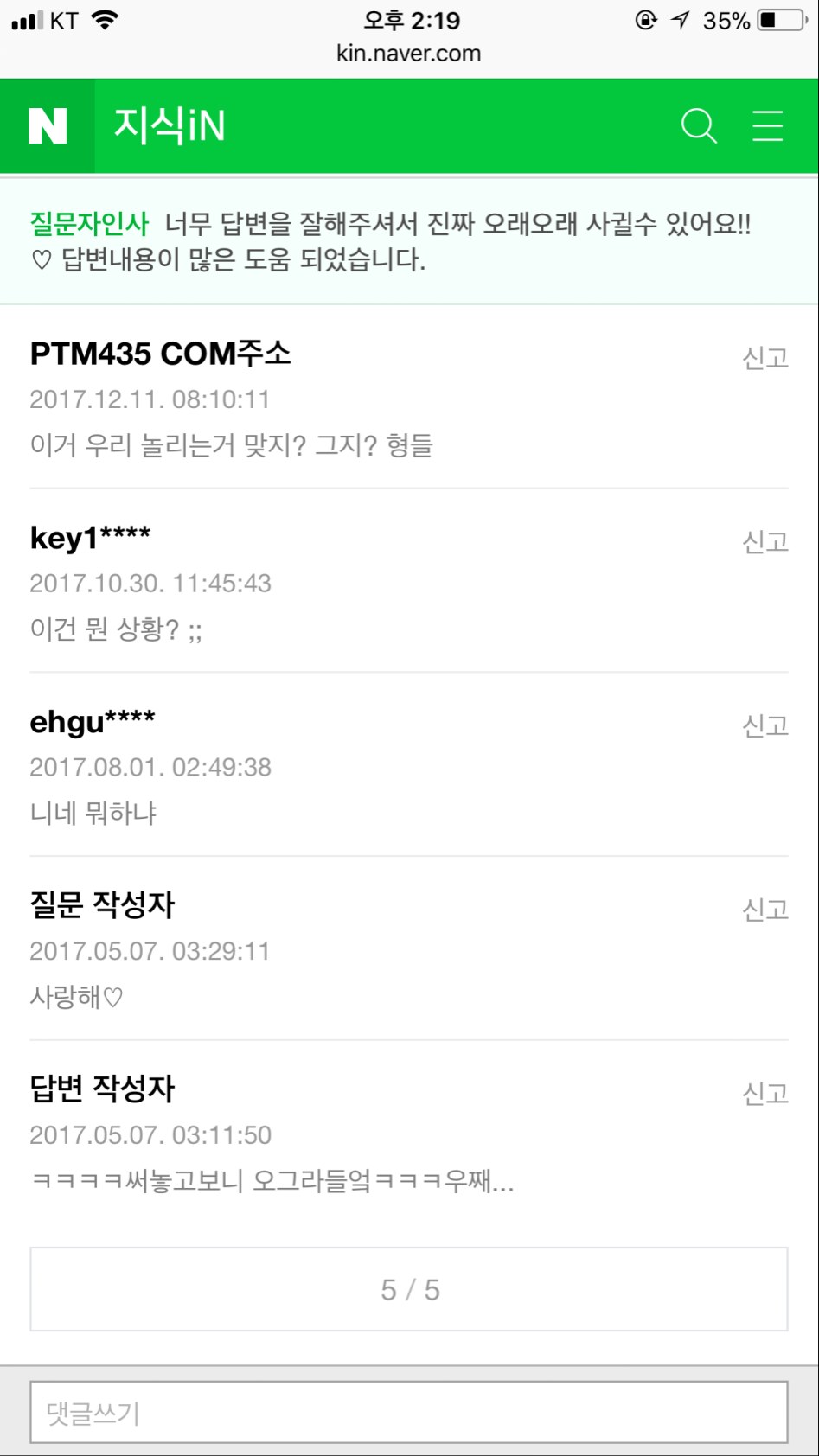Open the search magnifier icon
This screenshot has width=819, height=1456.
699,126
